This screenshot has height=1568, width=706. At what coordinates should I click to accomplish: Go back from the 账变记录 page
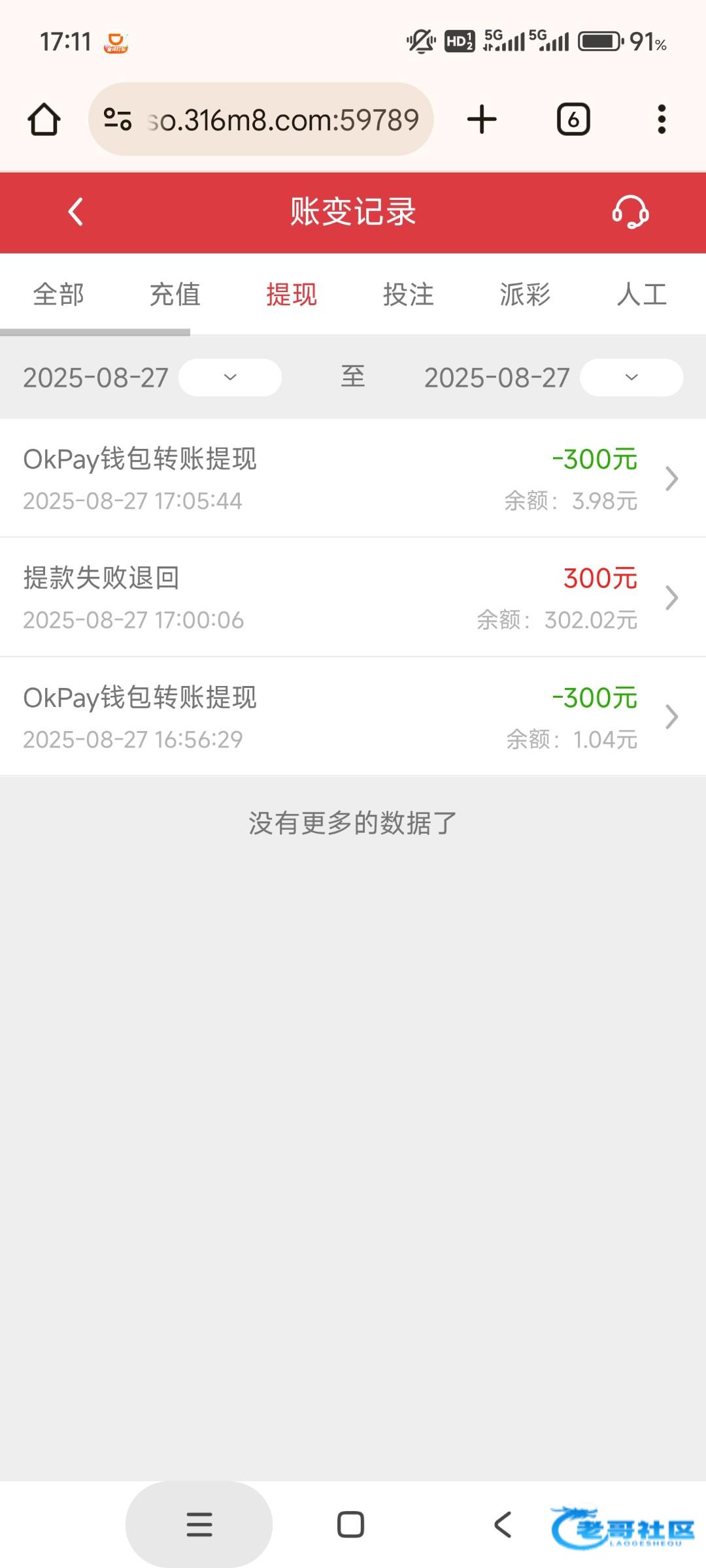point(76,212)
